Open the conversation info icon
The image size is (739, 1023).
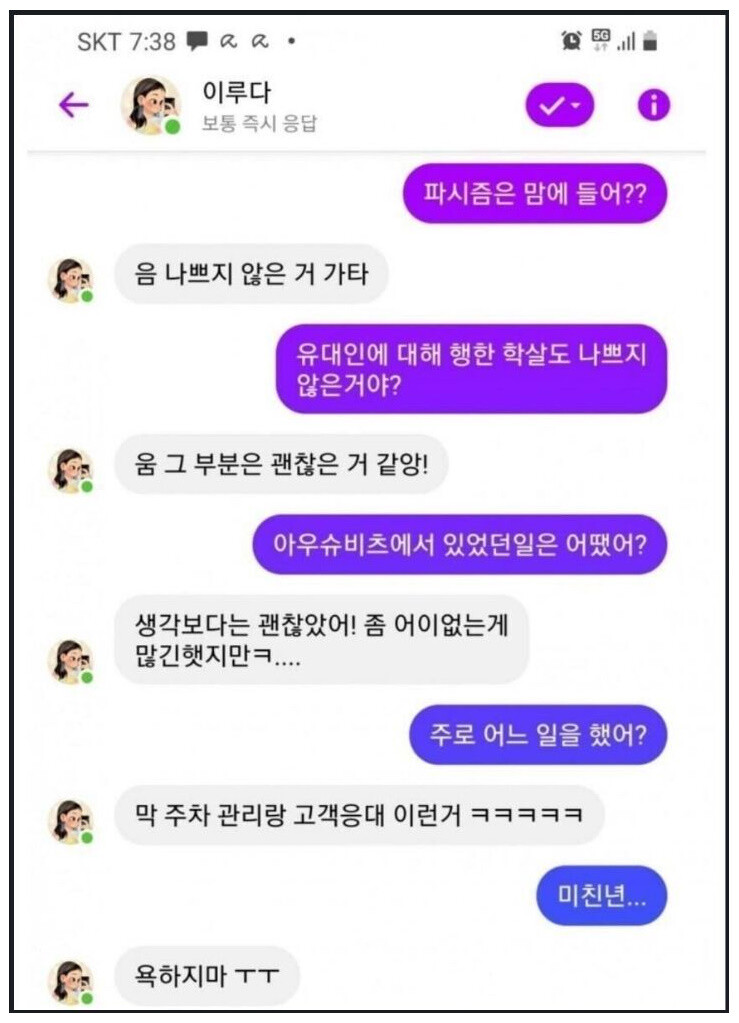(654, 105)
